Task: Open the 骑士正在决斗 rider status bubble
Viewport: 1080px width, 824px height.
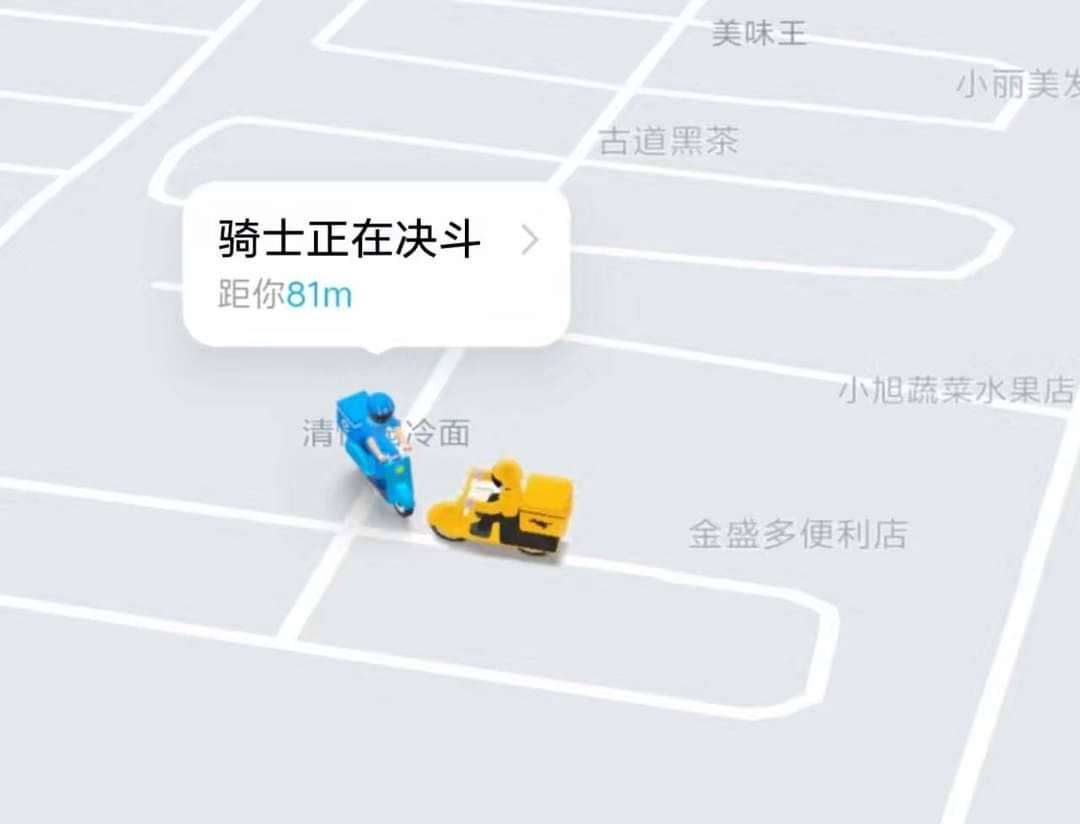Action: point(376,264)
